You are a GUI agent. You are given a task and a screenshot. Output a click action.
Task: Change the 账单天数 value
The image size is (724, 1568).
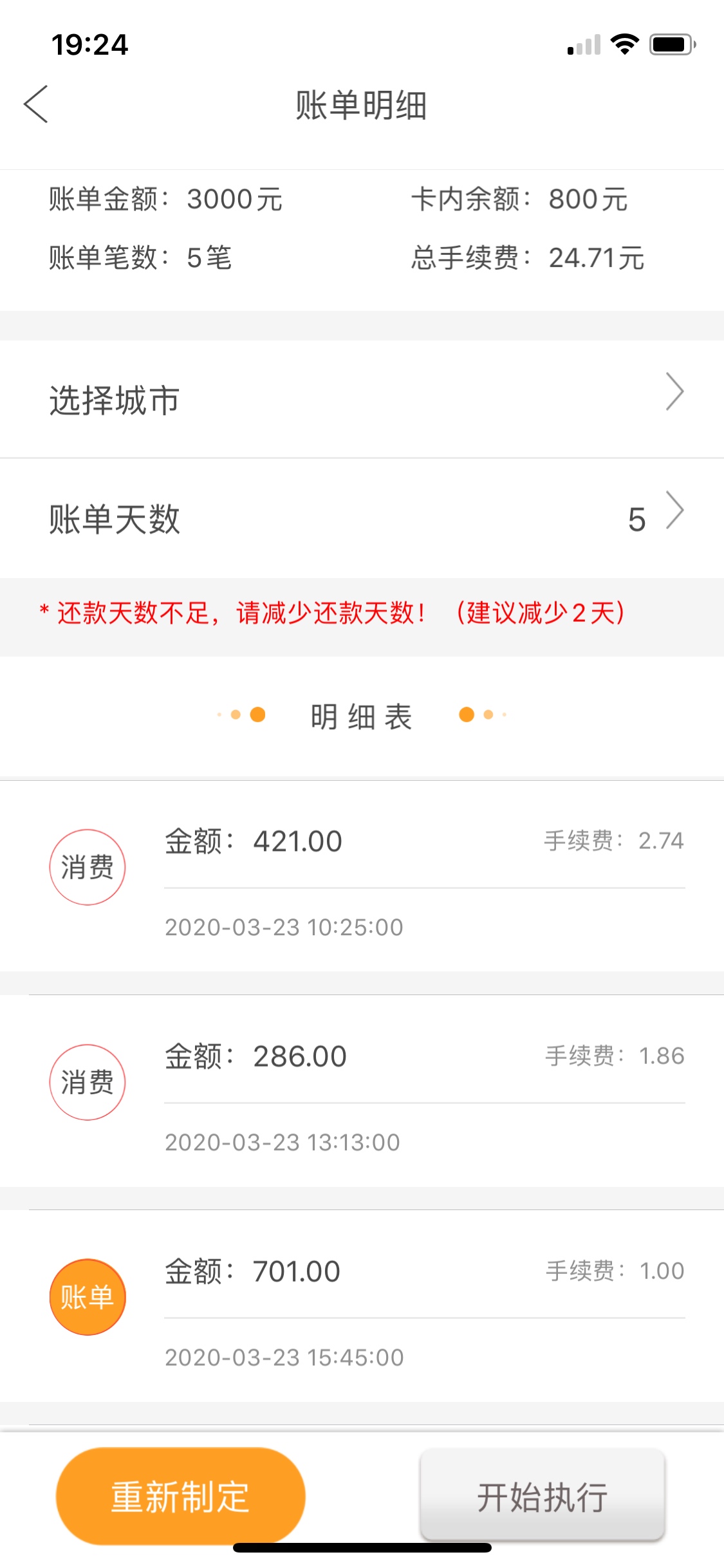point(362,519)
